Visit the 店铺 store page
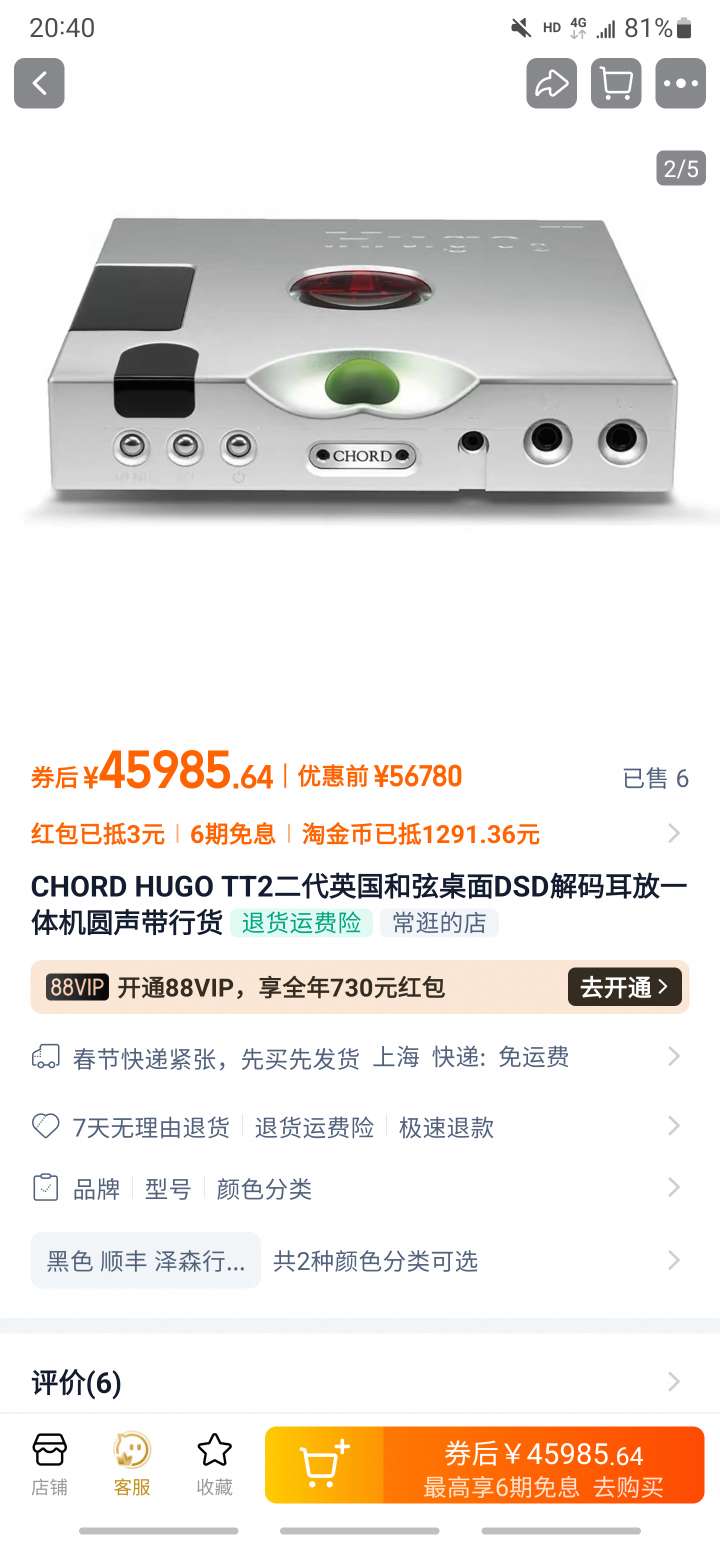The image size is (720, 1544). pos(50,1464)
